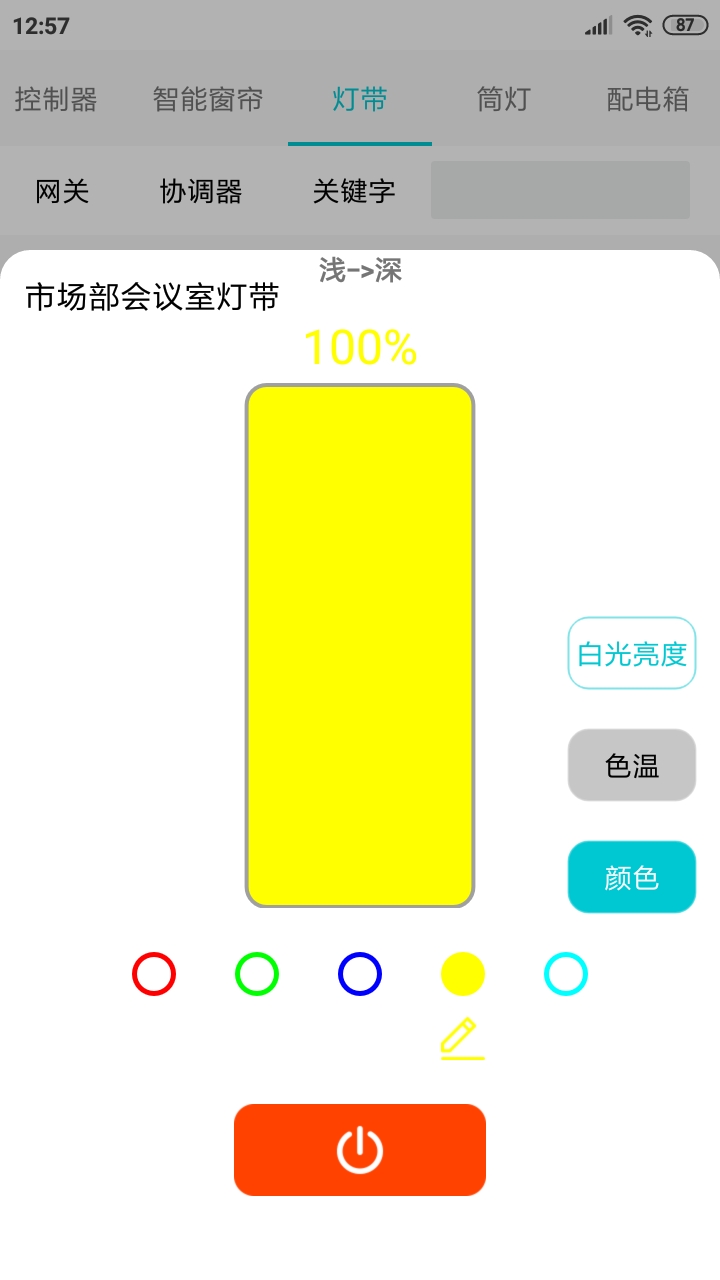Toggle the light strip power button
Screen dimensions: 720x1280
(360, 1150)
